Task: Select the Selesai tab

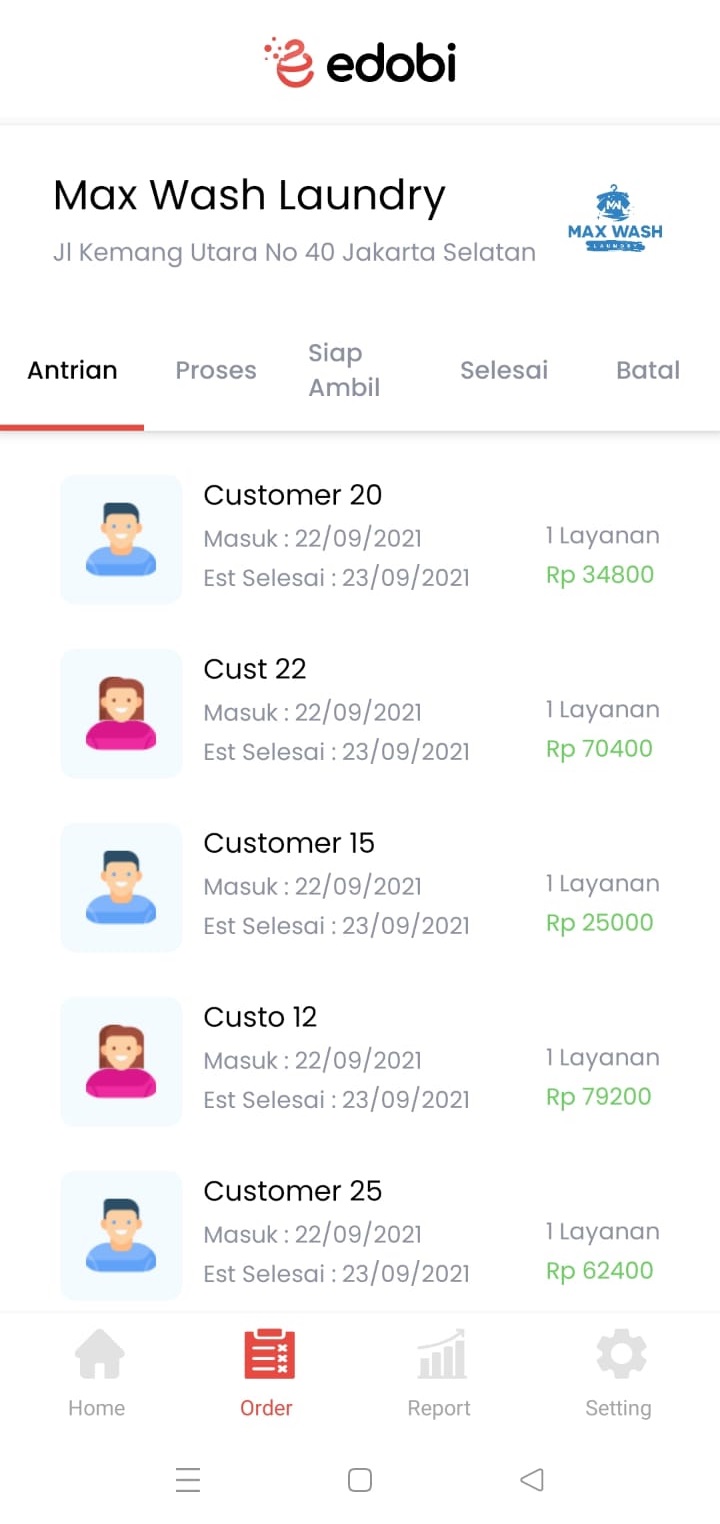Action: click(504, 370)
